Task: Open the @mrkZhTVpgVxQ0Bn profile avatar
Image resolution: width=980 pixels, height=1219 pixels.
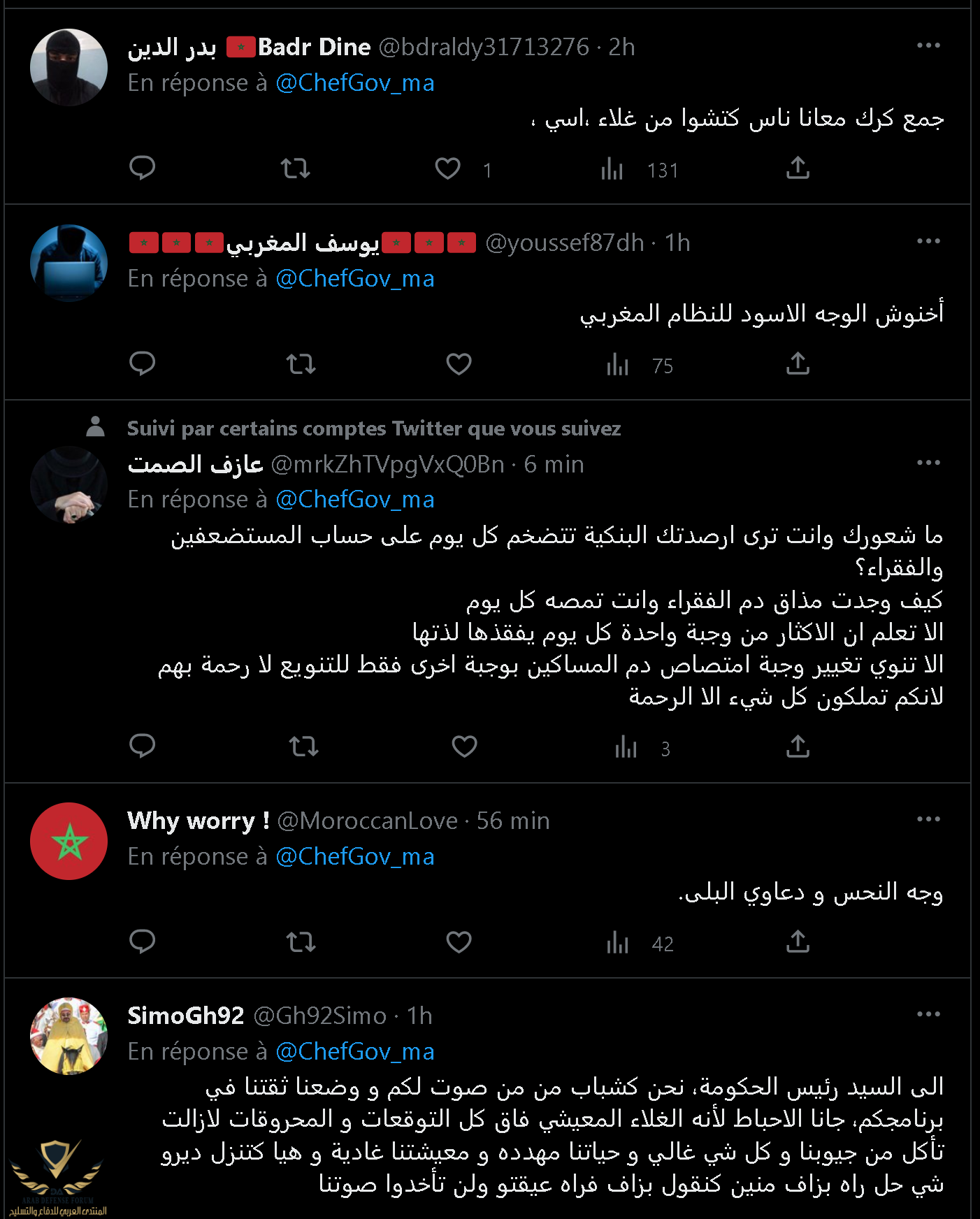Action: 69,485
